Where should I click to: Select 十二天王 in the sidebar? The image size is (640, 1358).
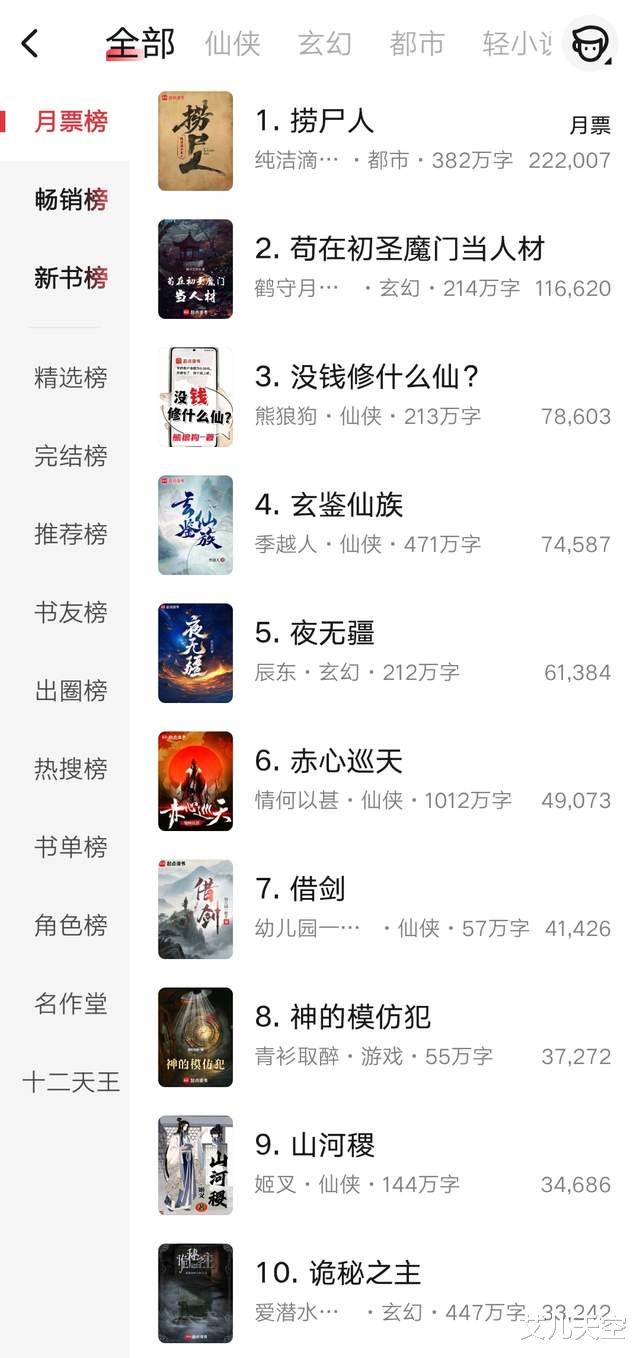click(70, 1082)
